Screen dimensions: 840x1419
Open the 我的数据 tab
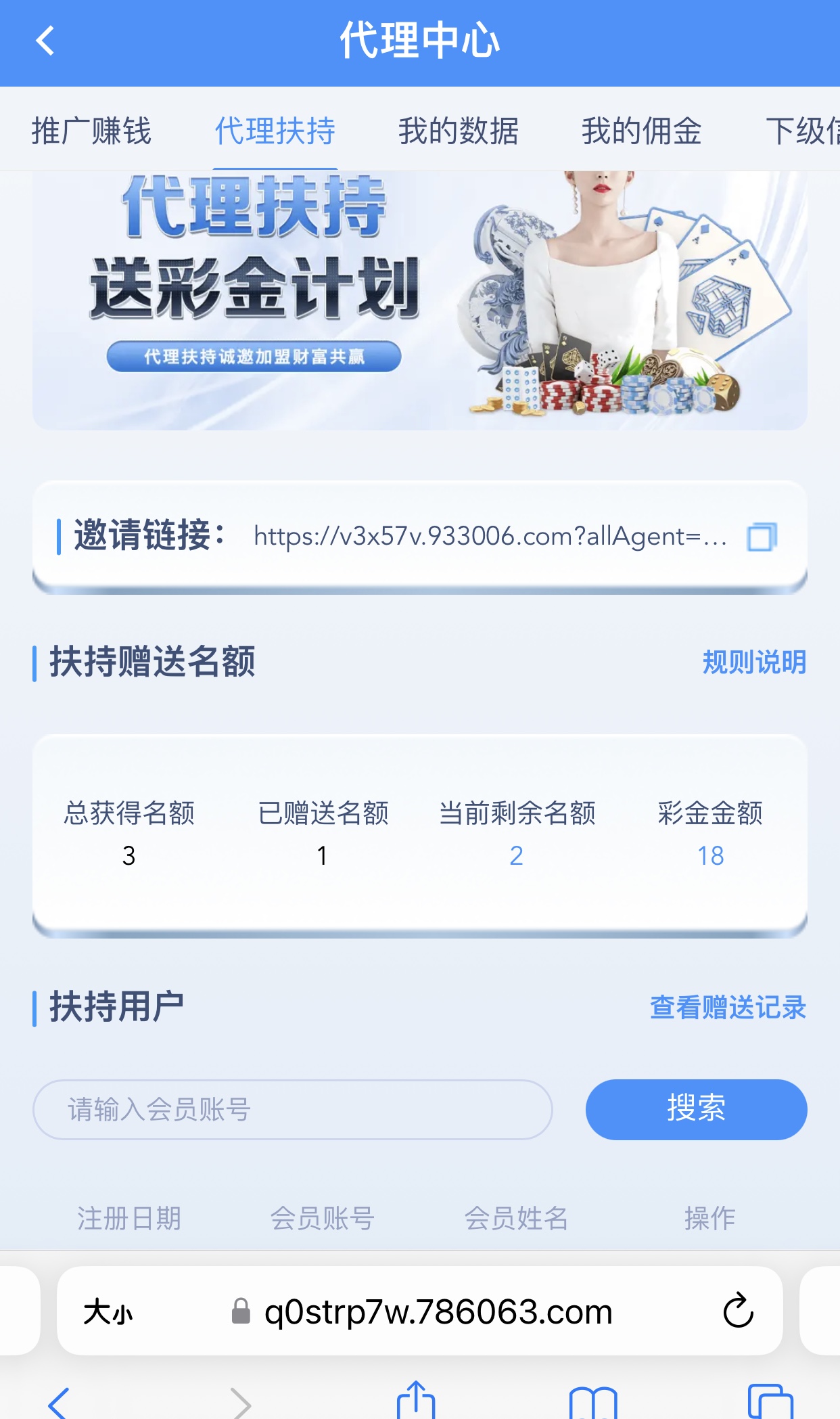[x=458, y=131]
